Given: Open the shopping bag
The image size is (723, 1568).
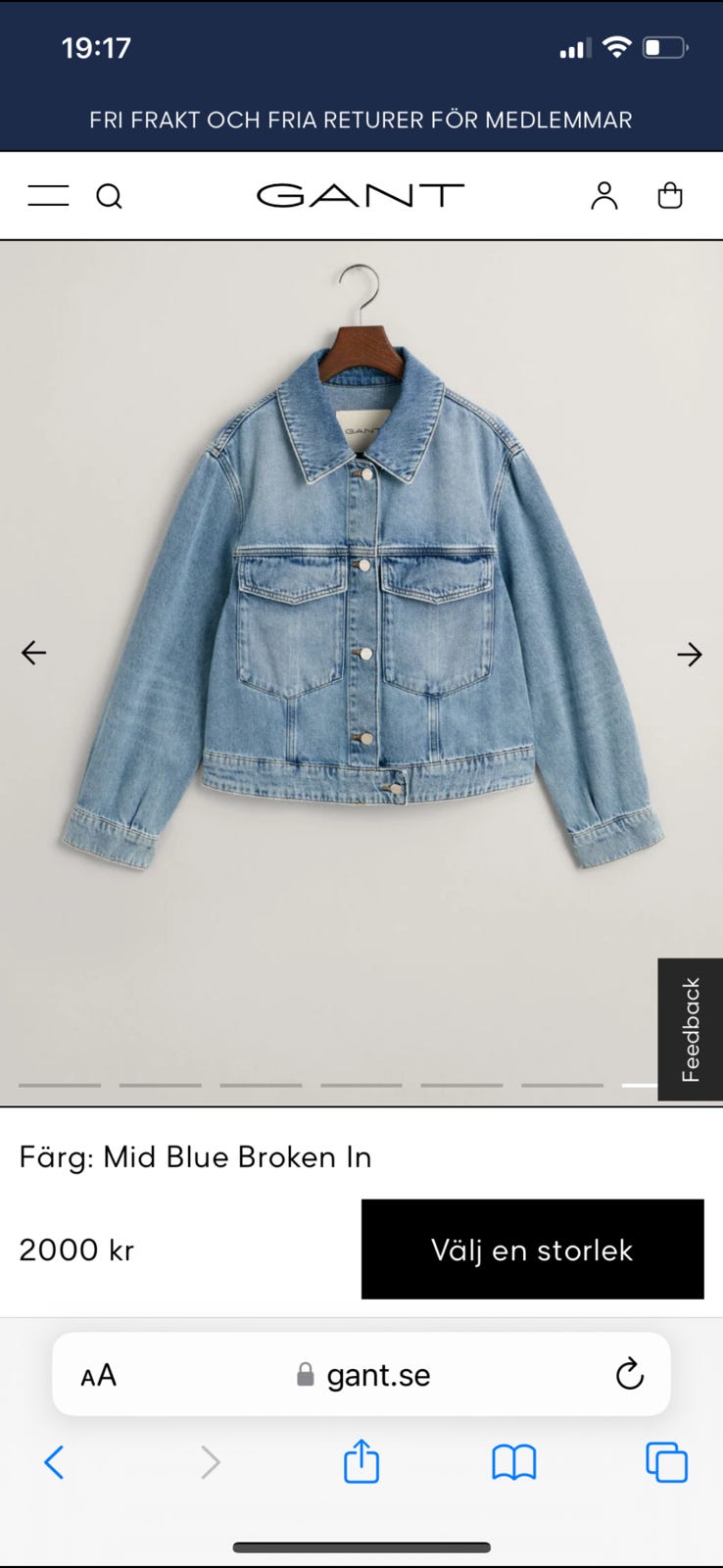Looking at the screenshot, I should 670,196.
